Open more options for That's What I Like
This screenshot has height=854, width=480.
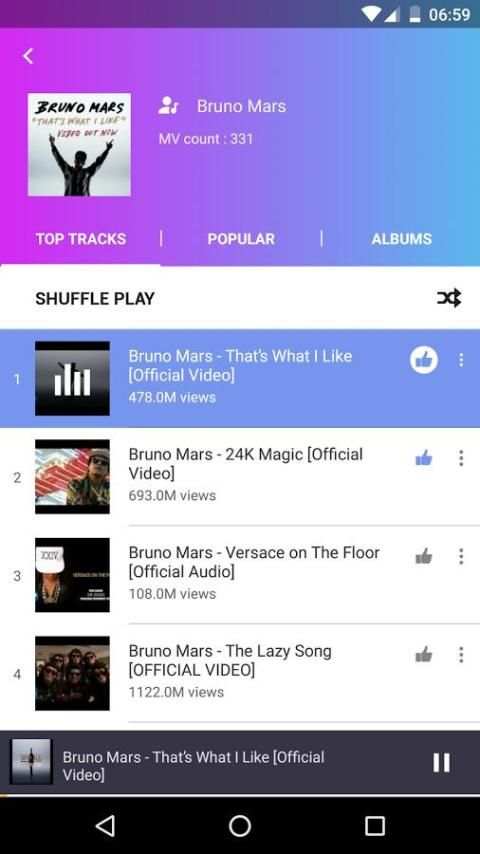point(461,360)
